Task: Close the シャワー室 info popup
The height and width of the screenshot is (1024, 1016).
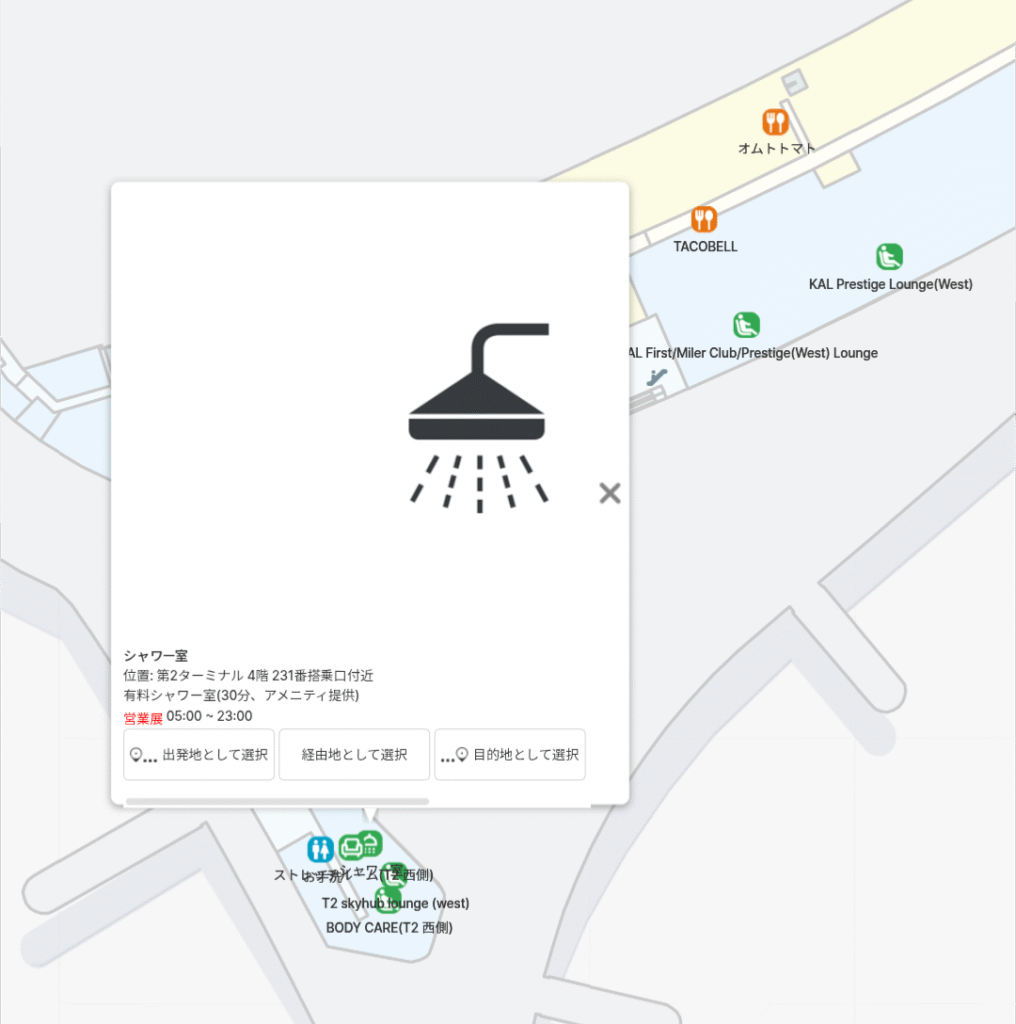Action: [x=610, y=493]
